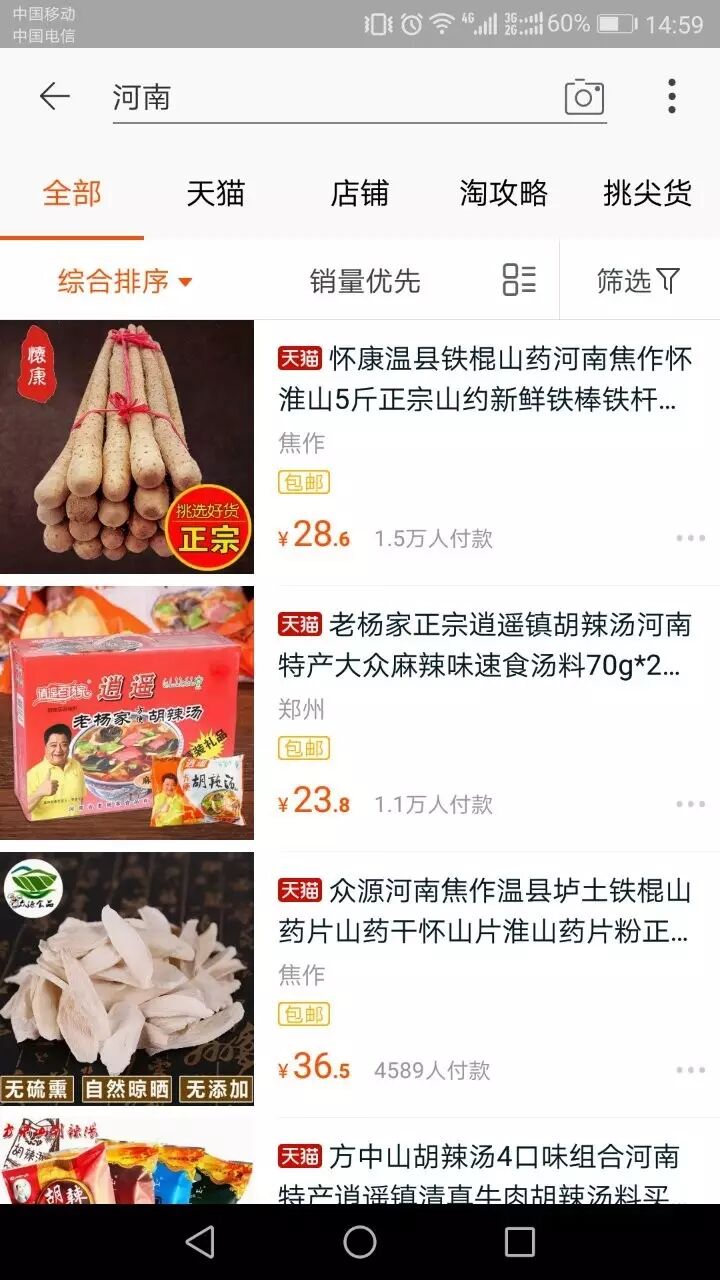Open more options for the ¥23.8 item
720x1280 pixels.
click(x=690, y=804)
